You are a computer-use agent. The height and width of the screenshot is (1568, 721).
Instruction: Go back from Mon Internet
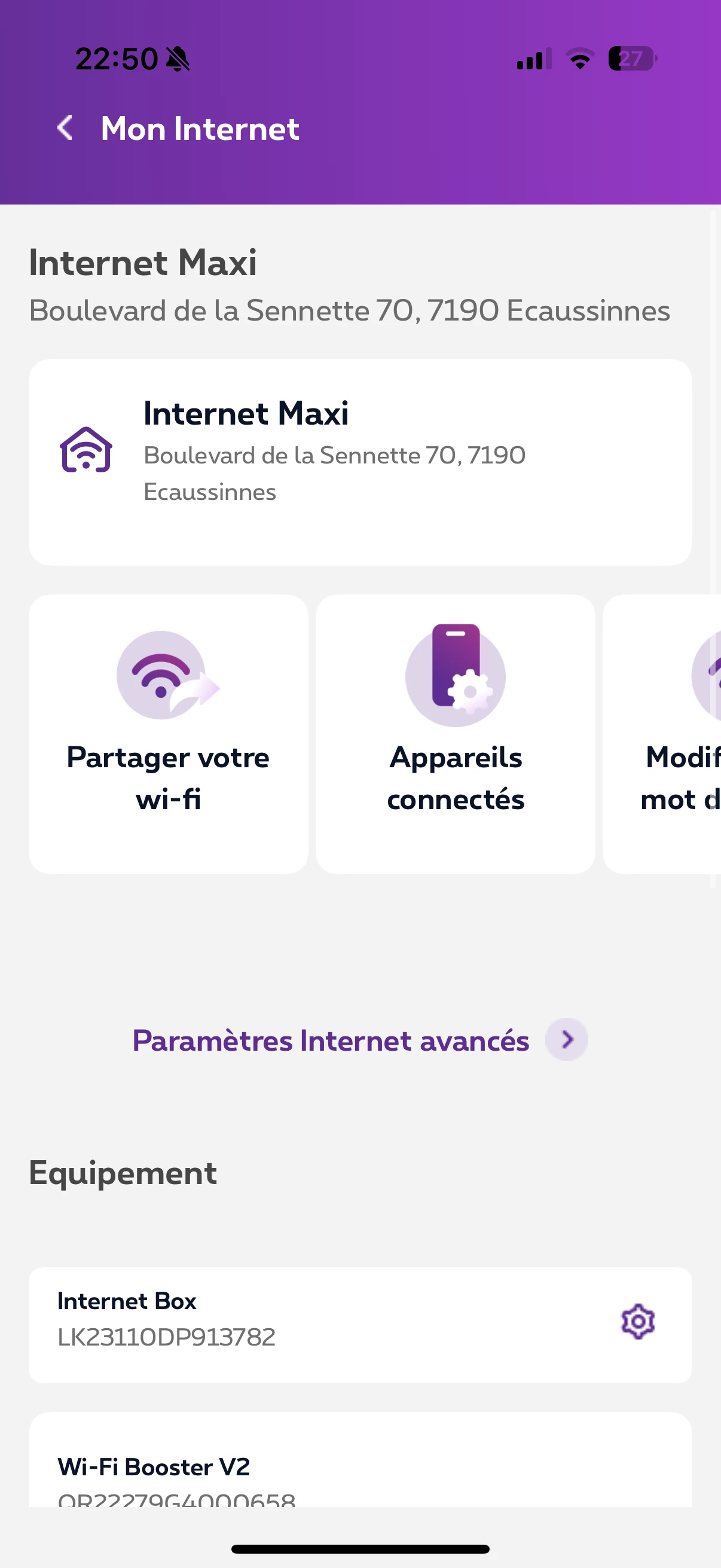[x=65, y=128]
